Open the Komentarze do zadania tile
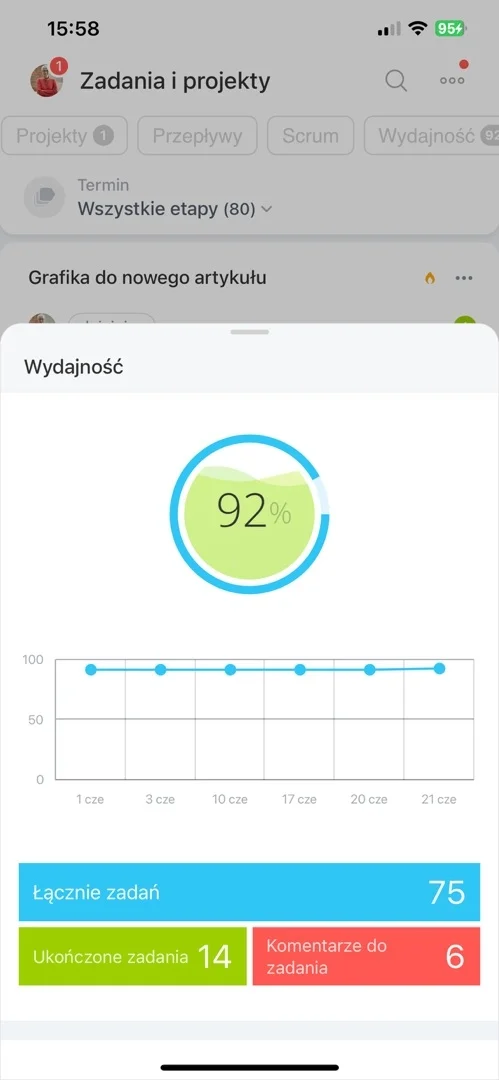The image size is (499, 1080). click(x=367, y=957)
